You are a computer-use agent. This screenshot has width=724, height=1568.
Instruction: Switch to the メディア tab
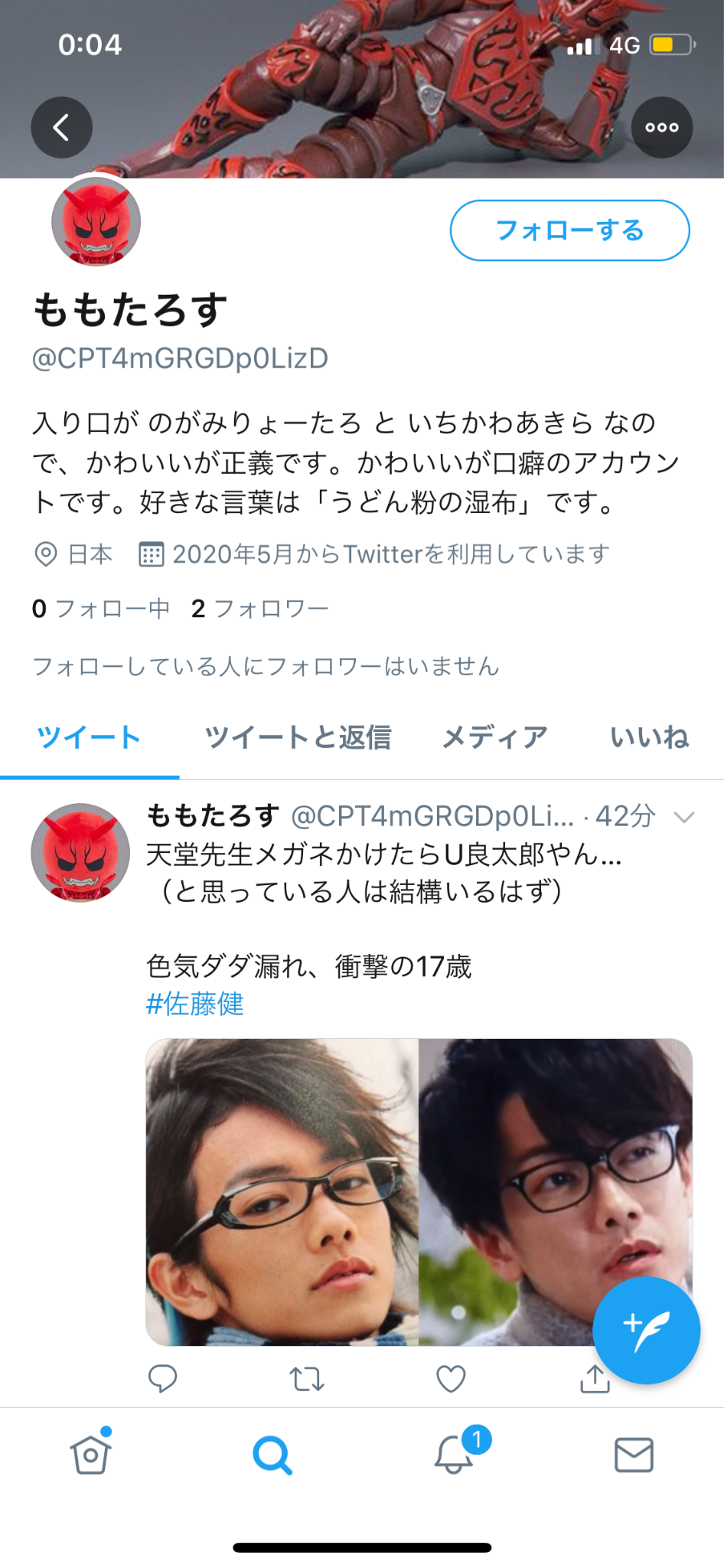[495, 737]
